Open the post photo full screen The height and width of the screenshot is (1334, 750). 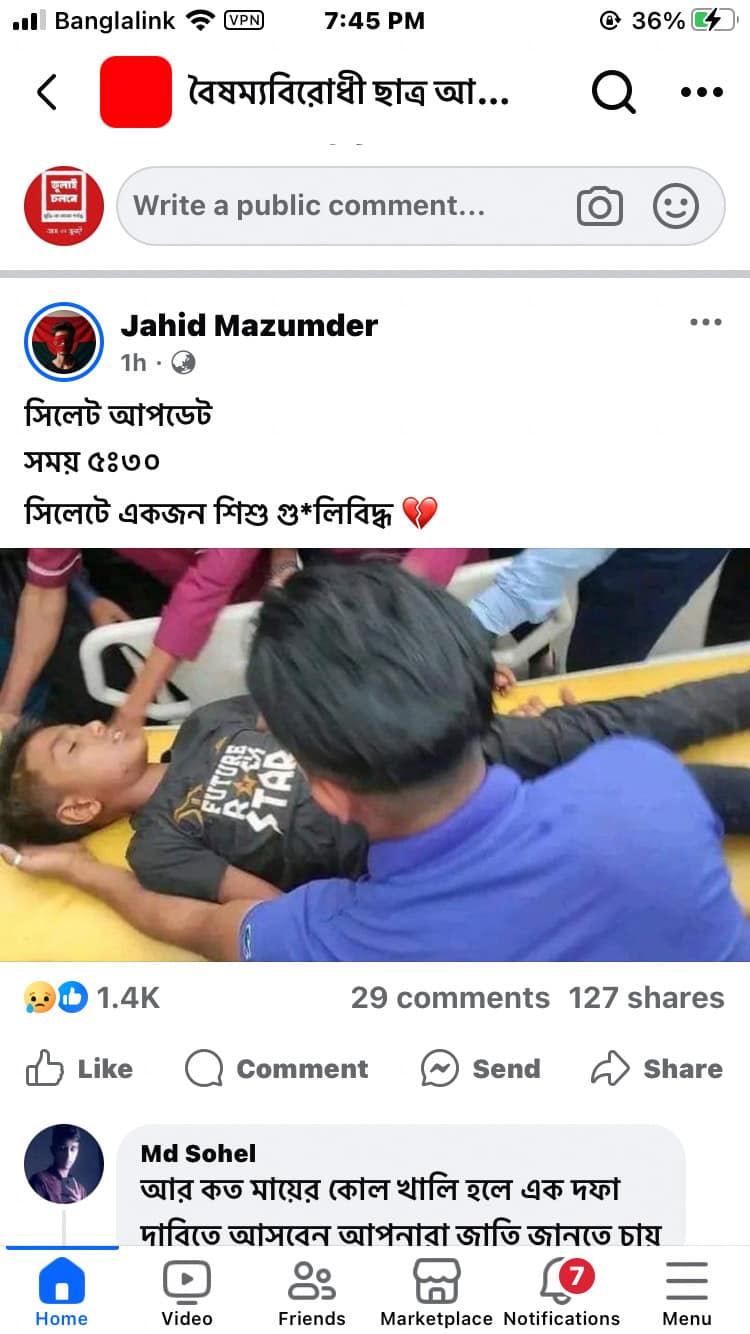pos(375,755)
